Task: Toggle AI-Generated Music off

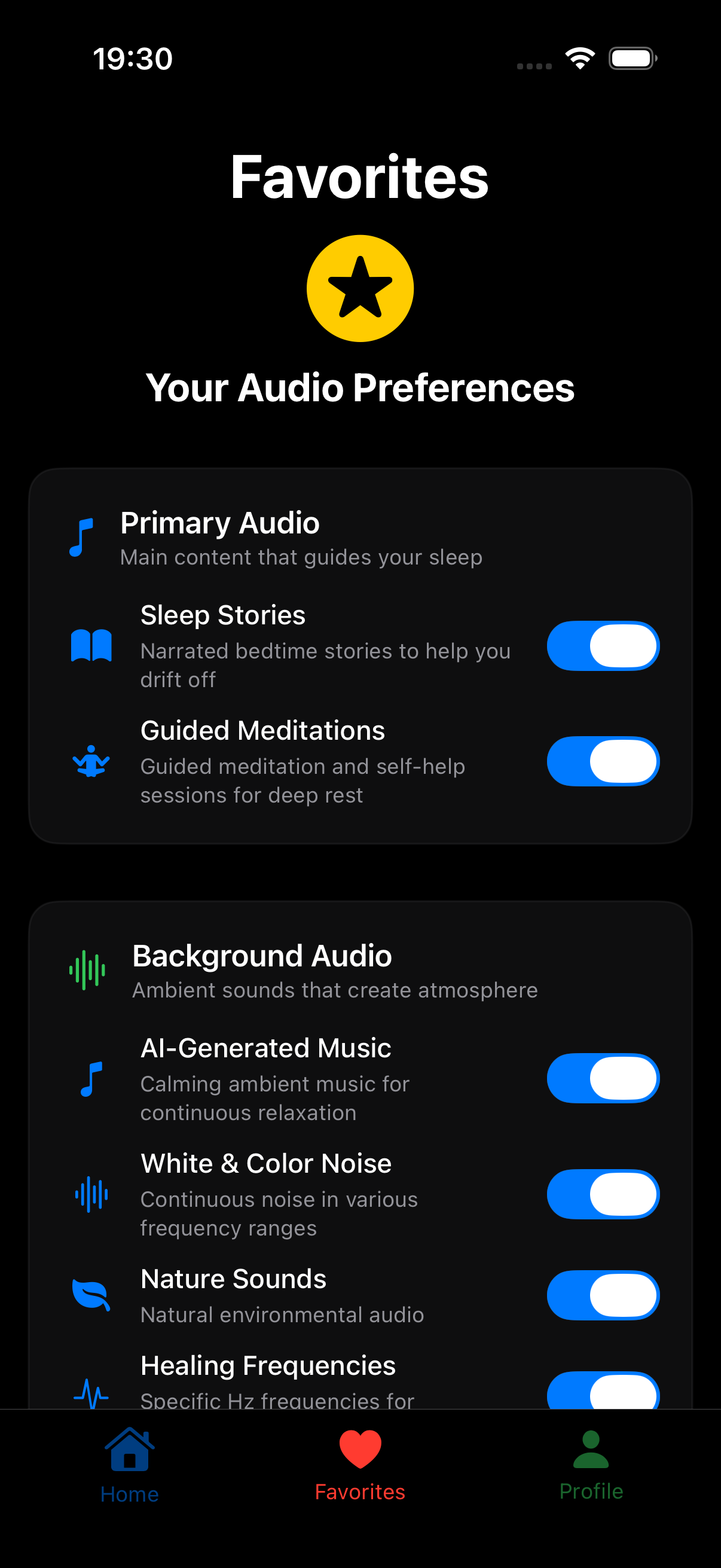Action: [x=603, y=1078]
